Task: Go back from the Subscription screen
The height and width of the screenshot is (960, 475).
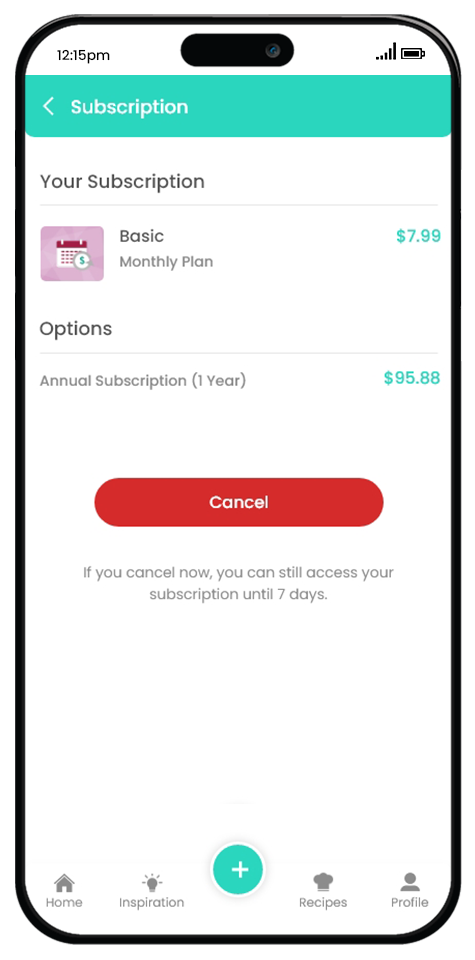Action: 48,107
